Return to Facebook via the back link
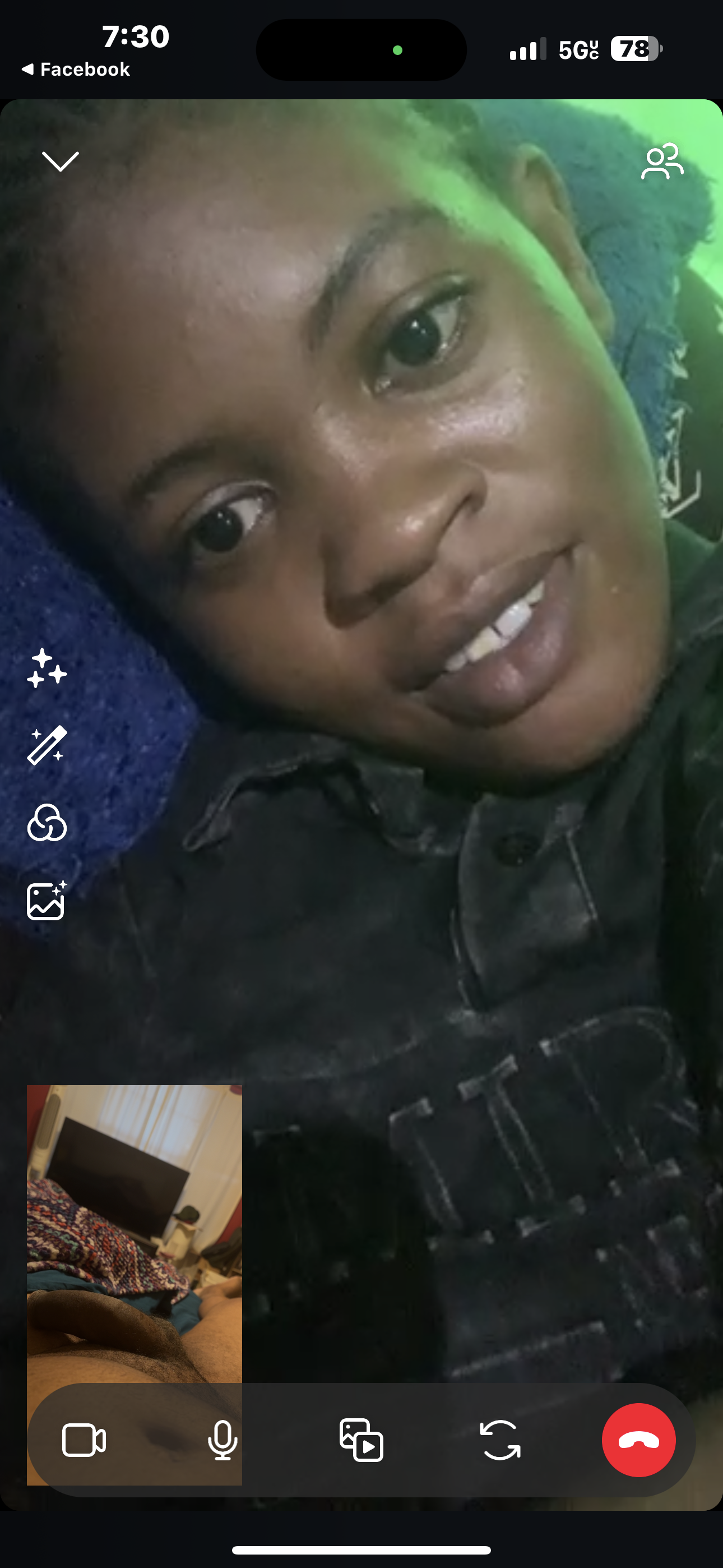Screen dimensions: 723x1568 point(76,70)
